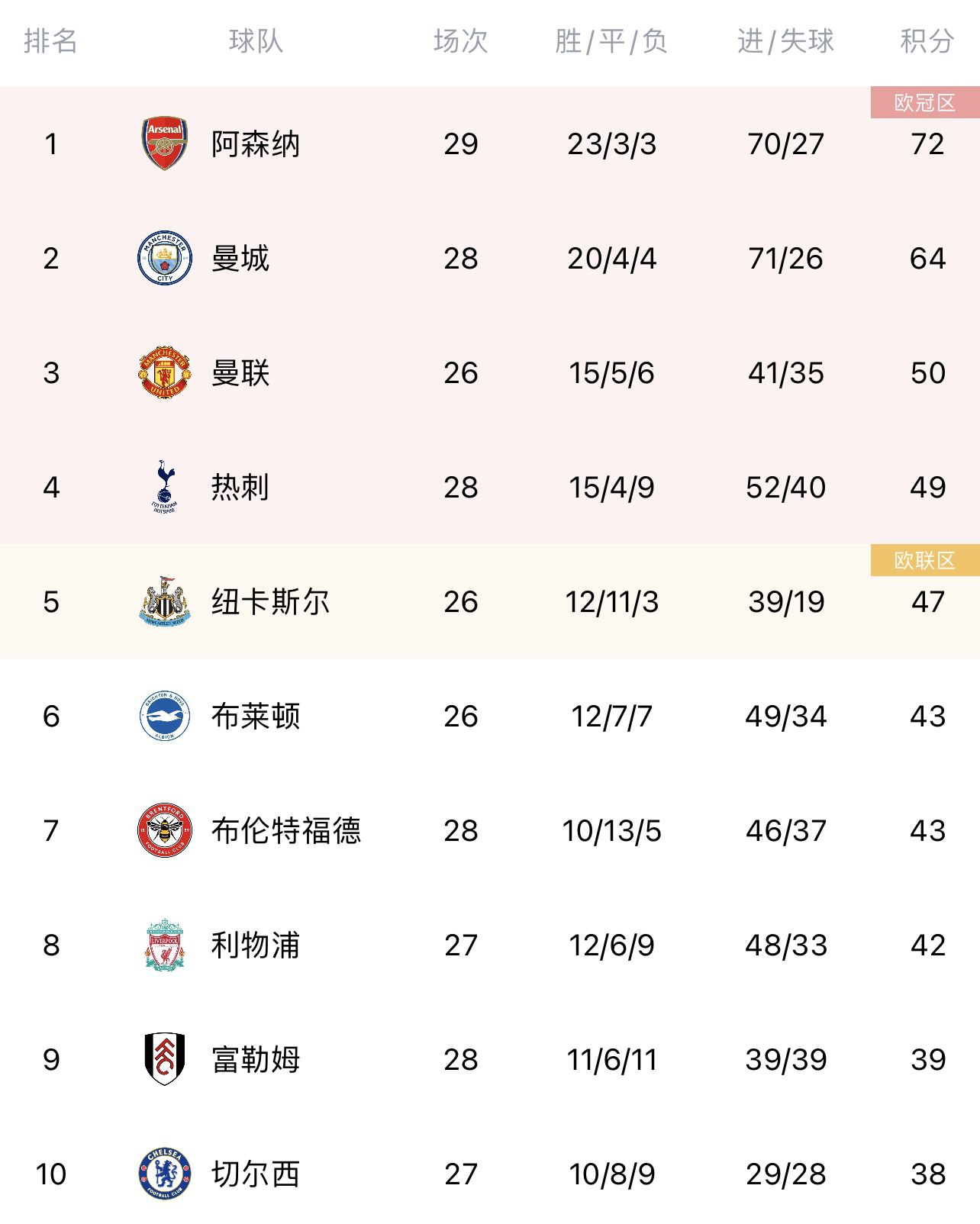Select the 曼联 row in standings

pos(240,373)
